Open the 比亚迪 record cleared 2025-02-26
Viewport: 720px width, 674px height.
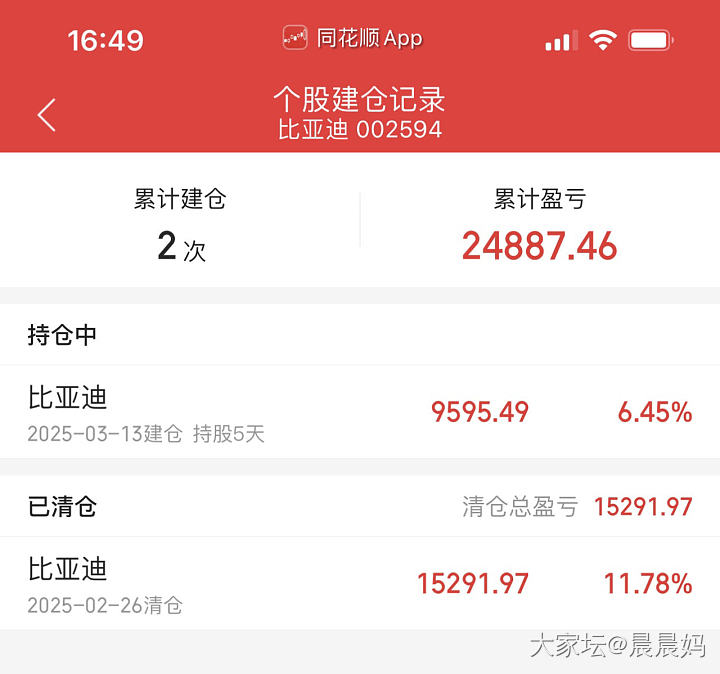click(360, 584)
